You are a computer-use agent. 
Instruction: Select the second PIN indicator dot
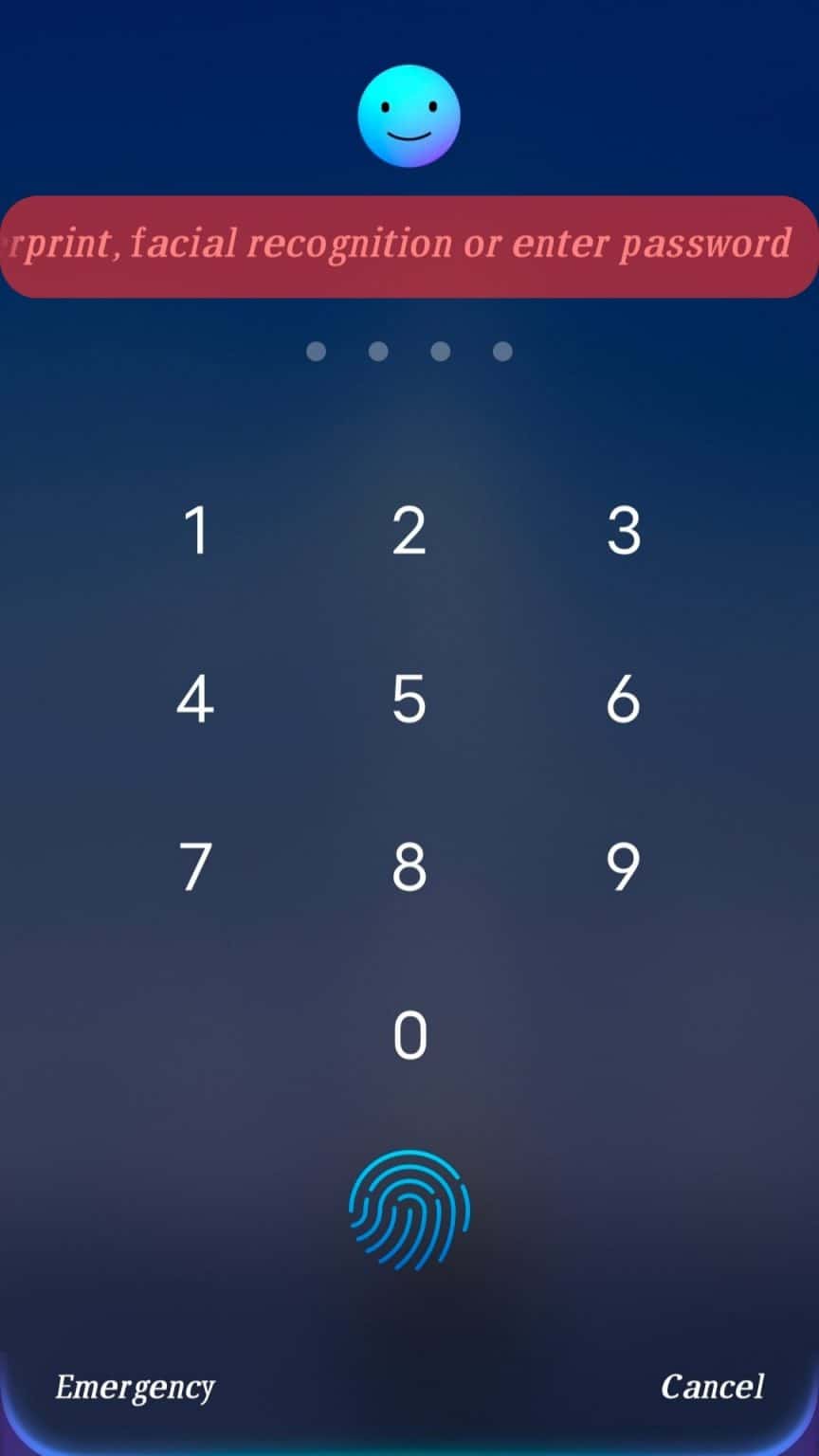click(x=377, y=351)
